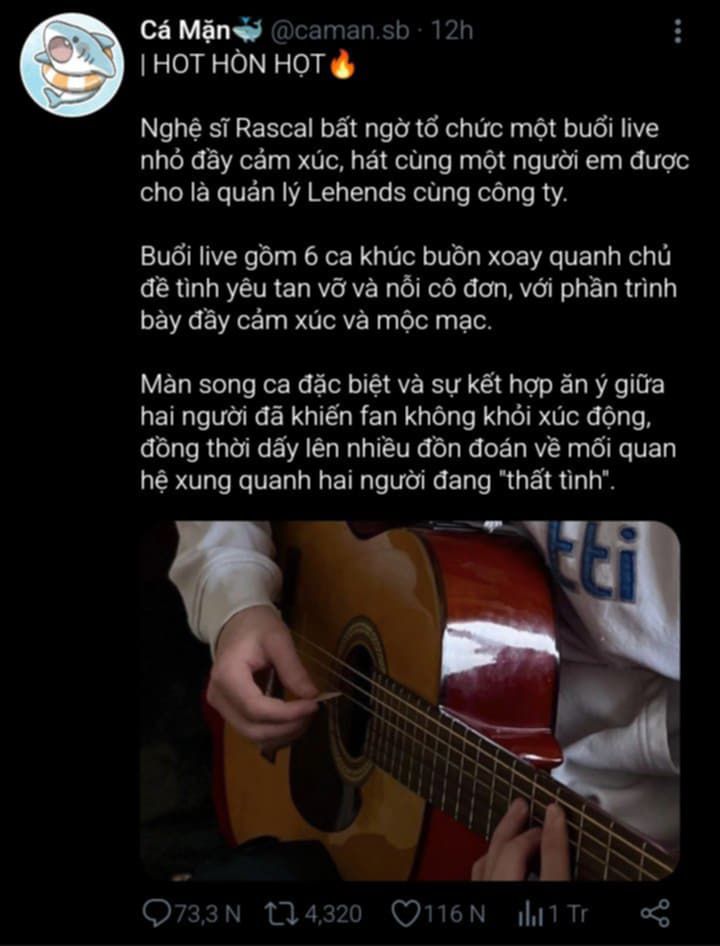Viewport: 720px width, 946px height.
Task: Share this post using the share icon
Action: point(655,913)
